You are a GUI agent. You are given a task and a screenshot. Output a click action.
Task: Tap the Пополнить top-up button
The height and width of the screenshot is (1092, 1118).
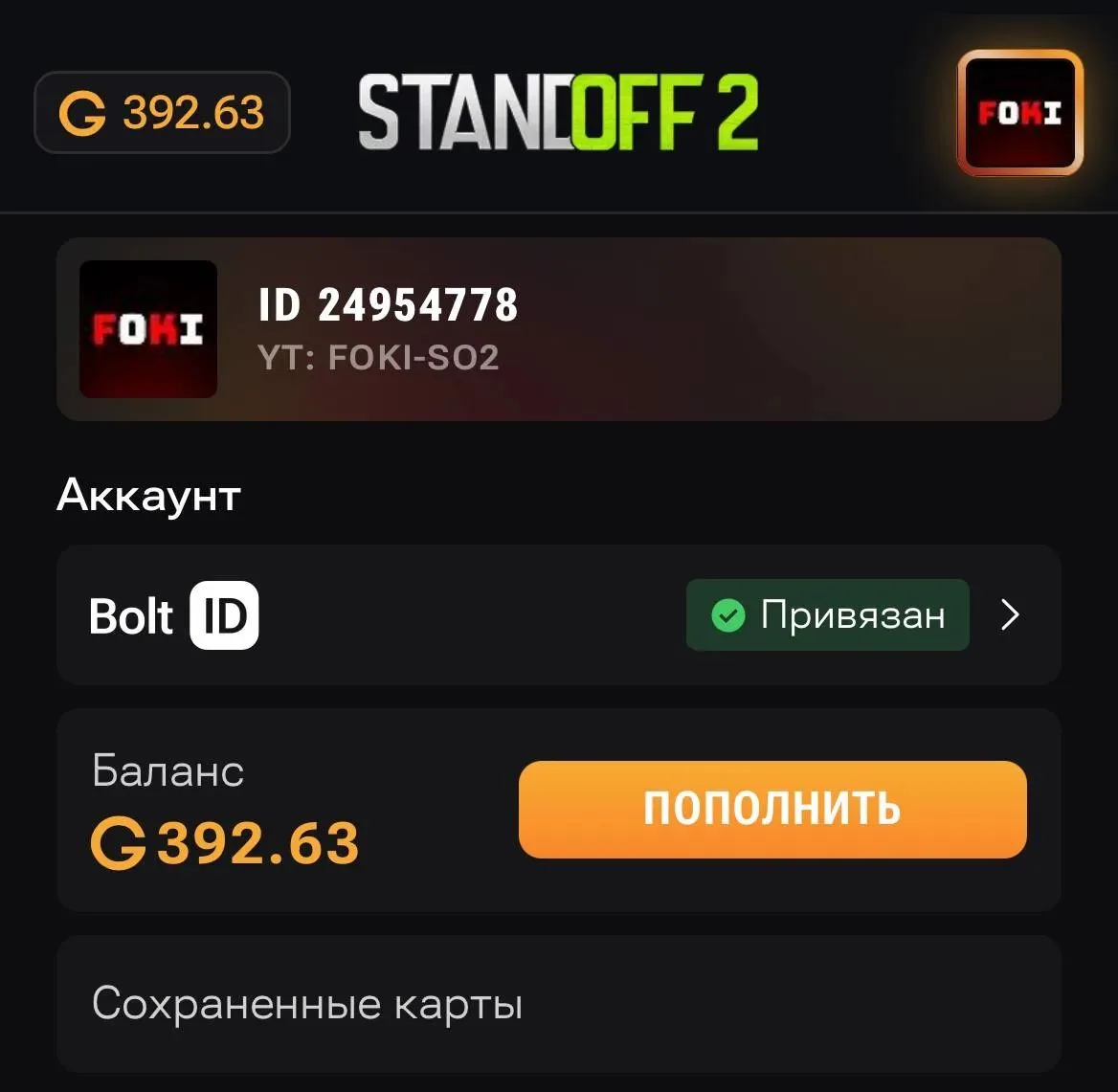tap(772, 809)
